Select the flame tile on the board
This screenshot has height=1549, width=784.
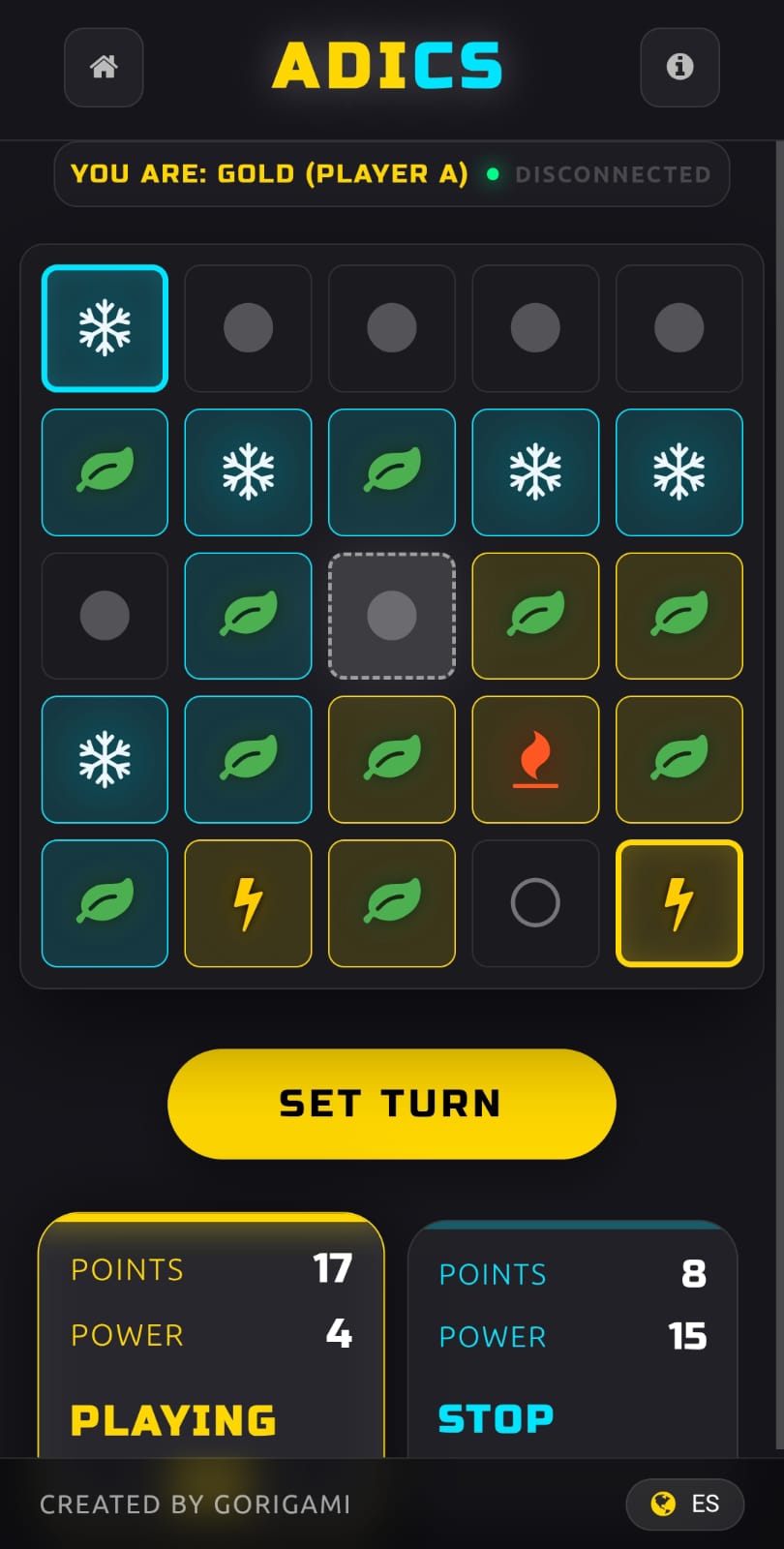point(535,759)
